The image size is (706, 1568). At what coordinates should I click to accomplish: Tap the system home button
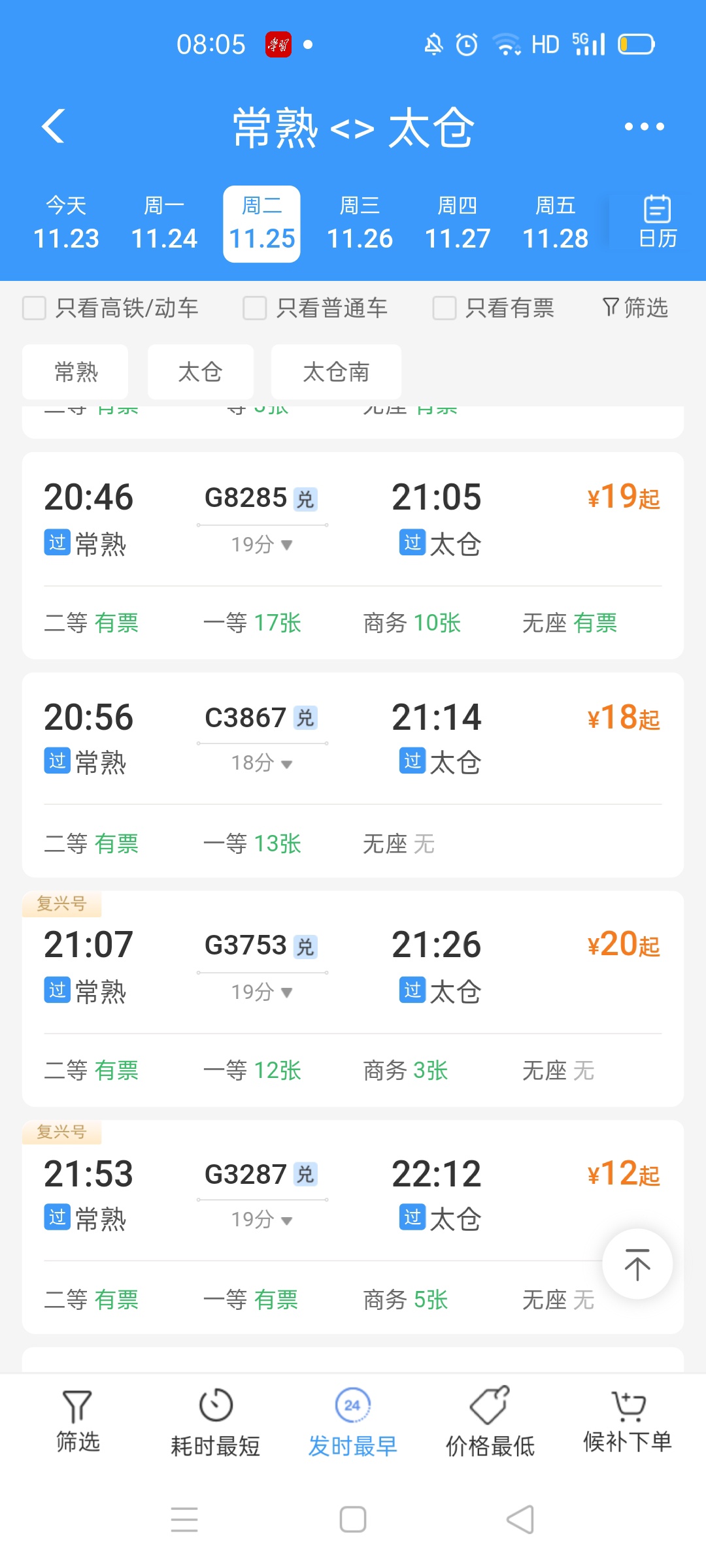tap(353, 1519)
